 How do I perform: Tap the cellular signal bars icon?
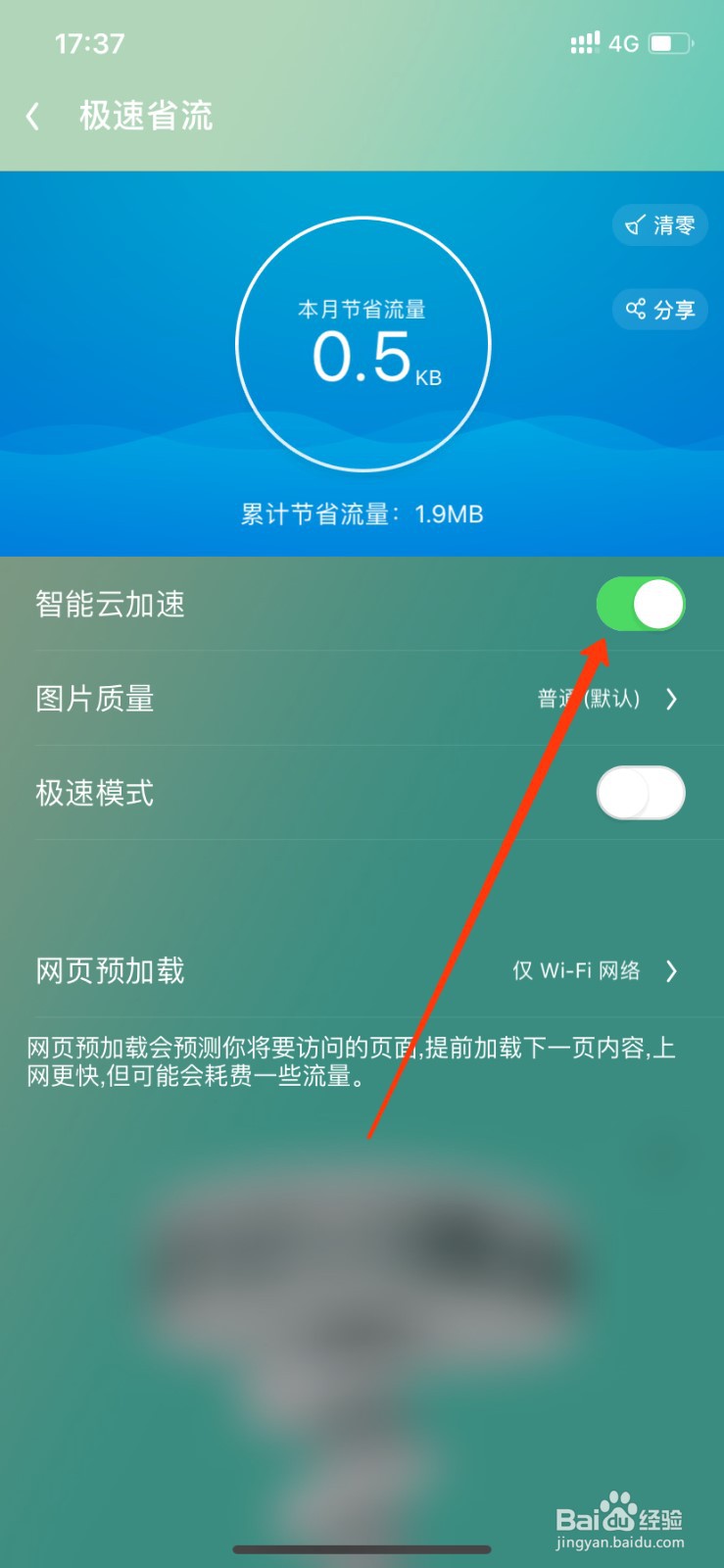(x=584, y=41)
